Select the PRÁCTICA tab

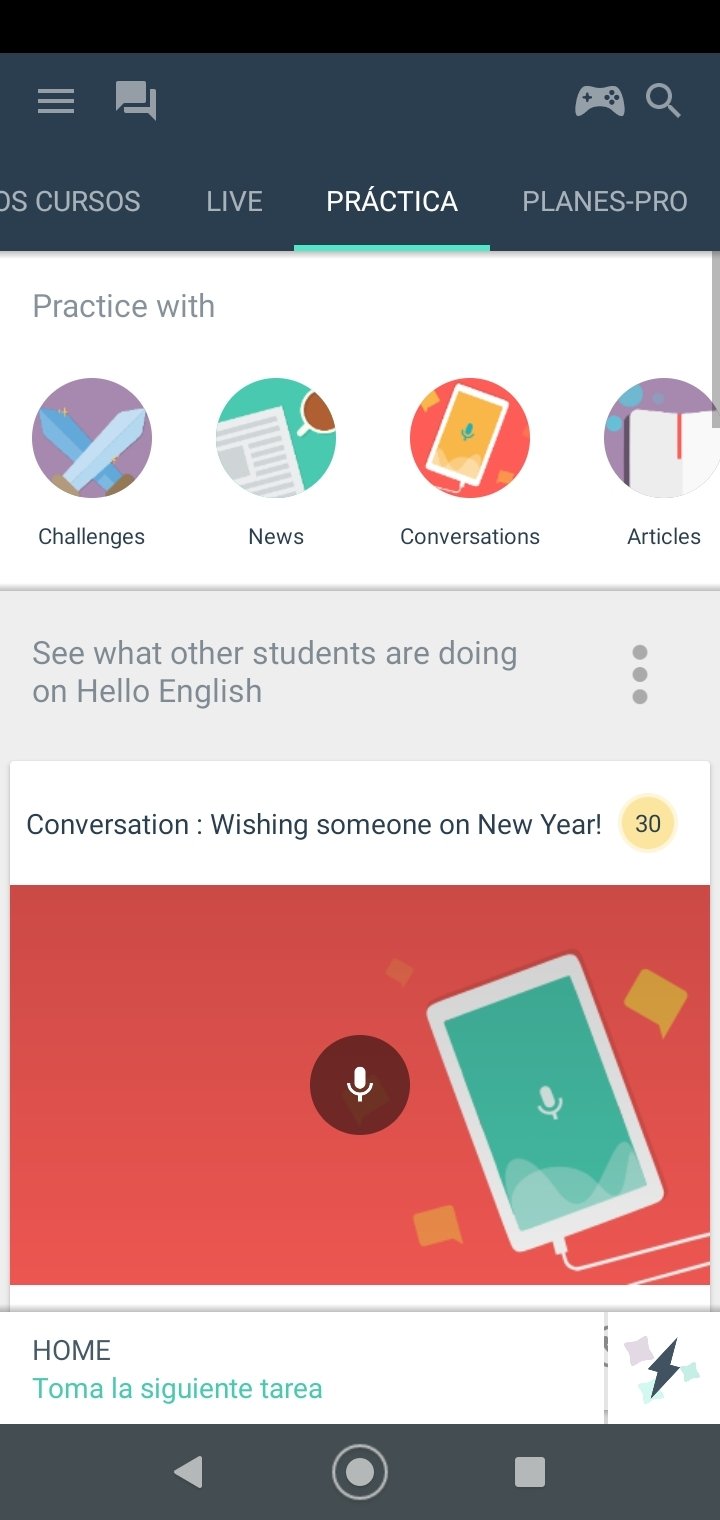pos(392,201)
